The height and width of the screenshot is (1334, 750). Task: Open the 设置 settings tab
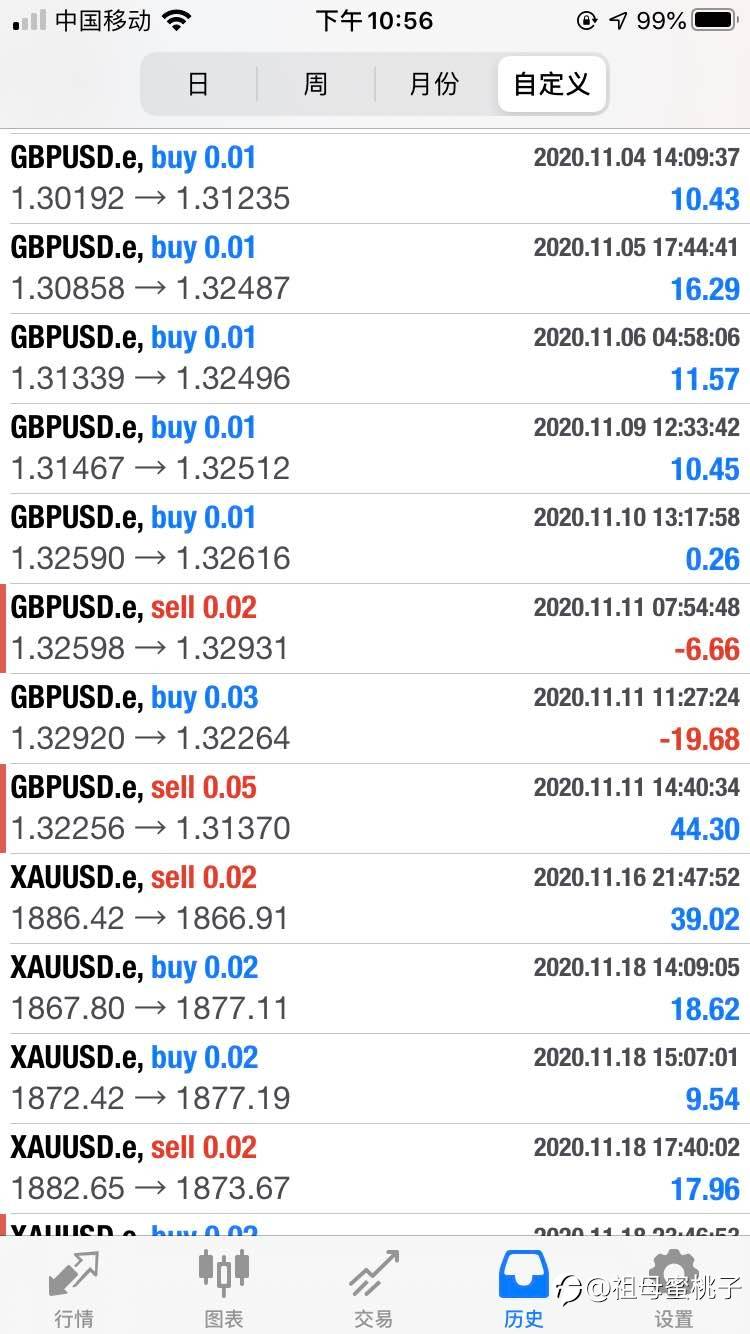(673, 1288)
